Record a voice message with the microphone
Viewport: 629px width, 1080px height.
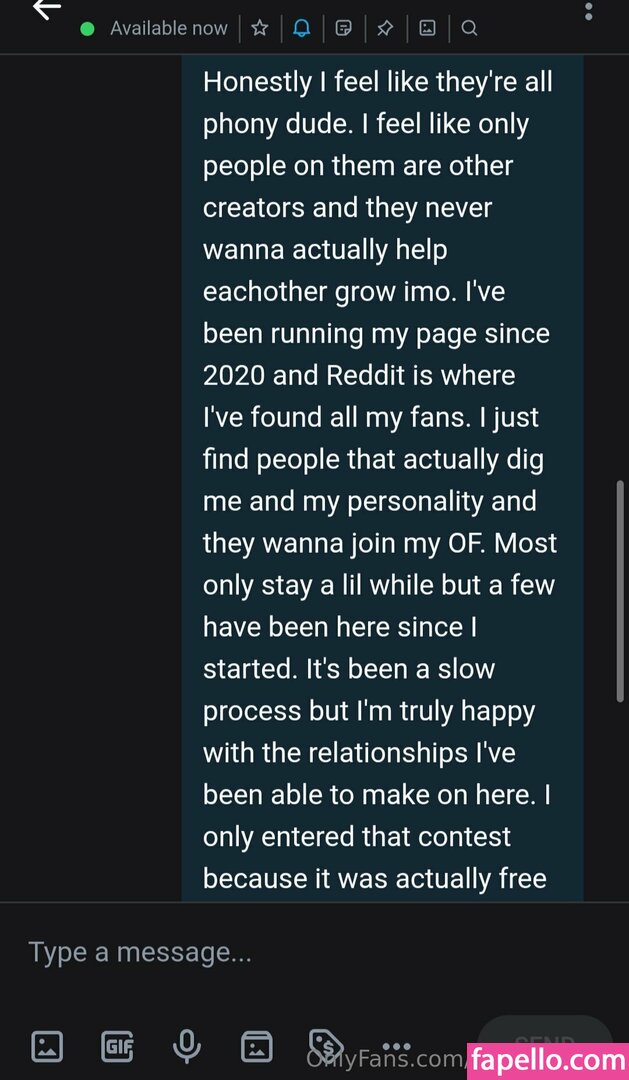pos(185,1046)
